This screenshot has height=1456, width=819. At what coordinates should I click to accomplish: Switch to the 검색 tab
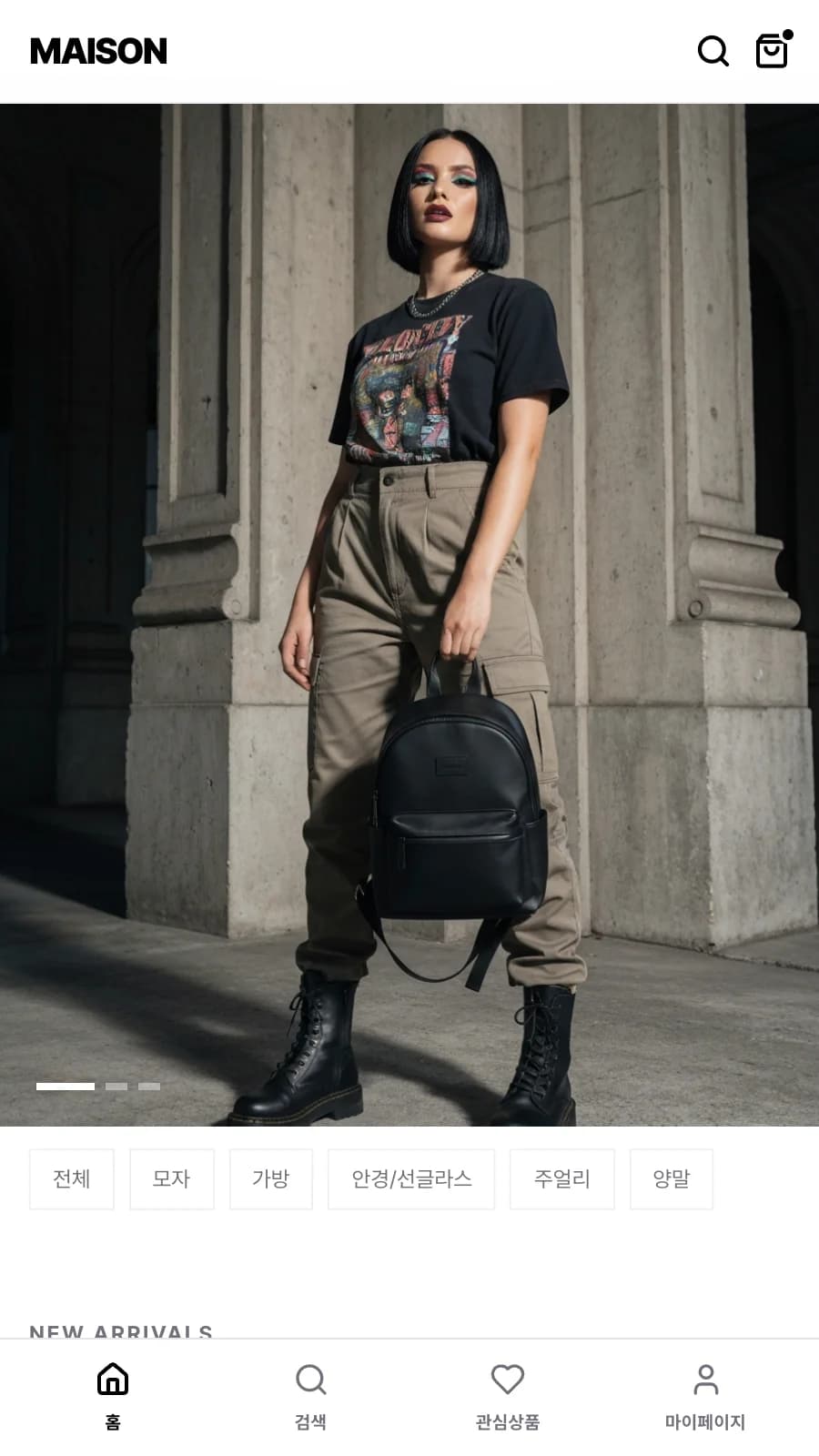(310, 1397)
